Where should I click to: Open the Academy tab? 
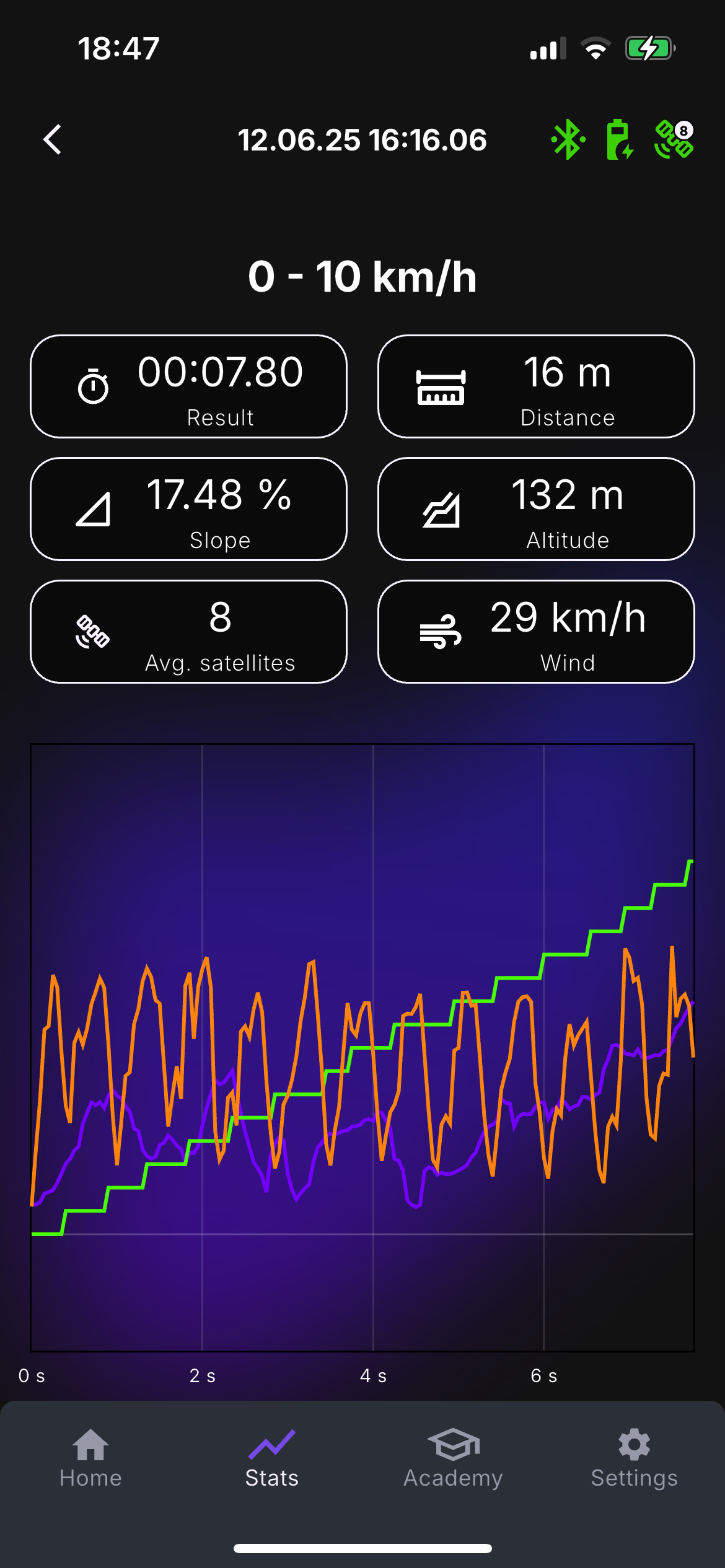[453, 1459]
